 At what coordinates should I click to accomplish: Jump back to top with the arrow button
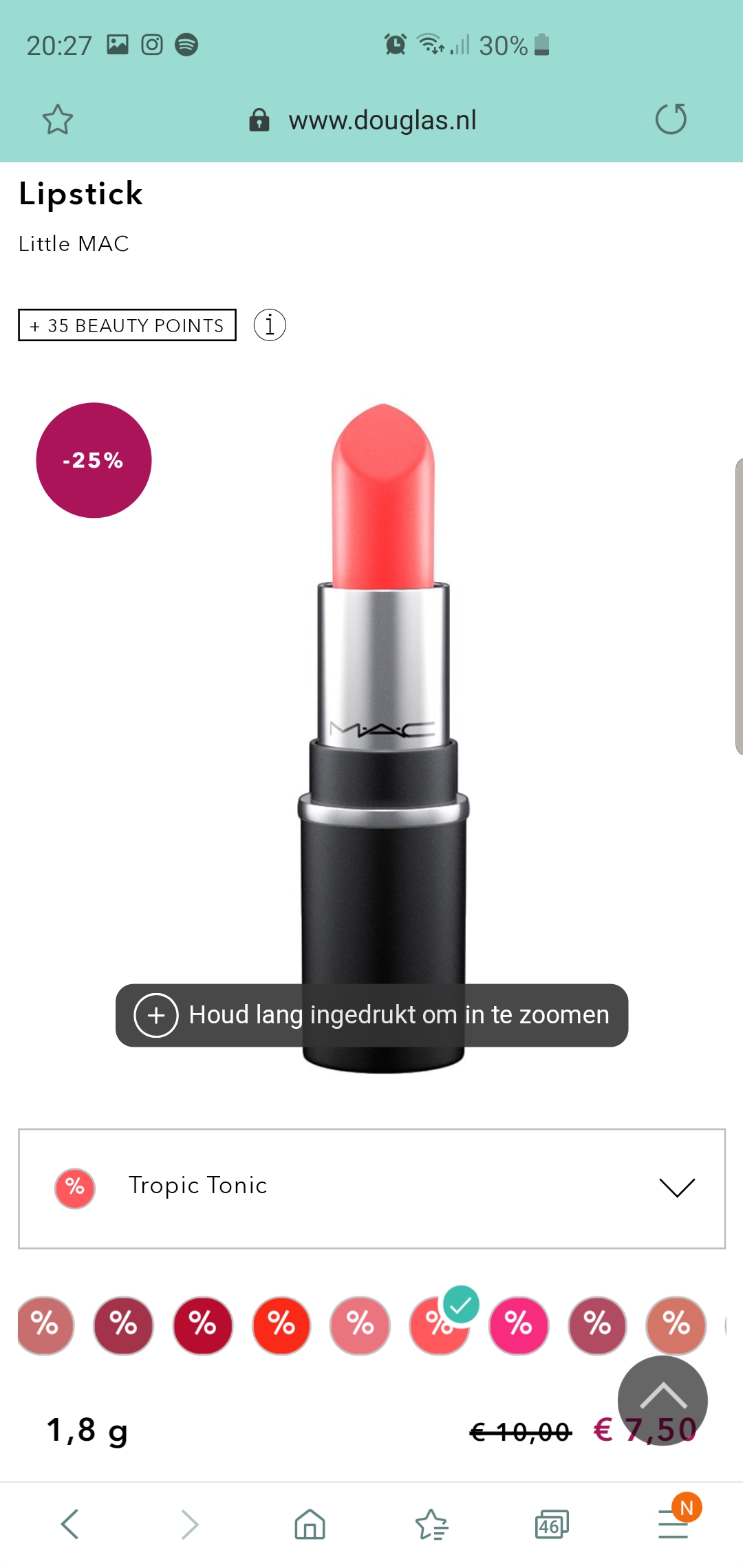(x=663, y=1401)
